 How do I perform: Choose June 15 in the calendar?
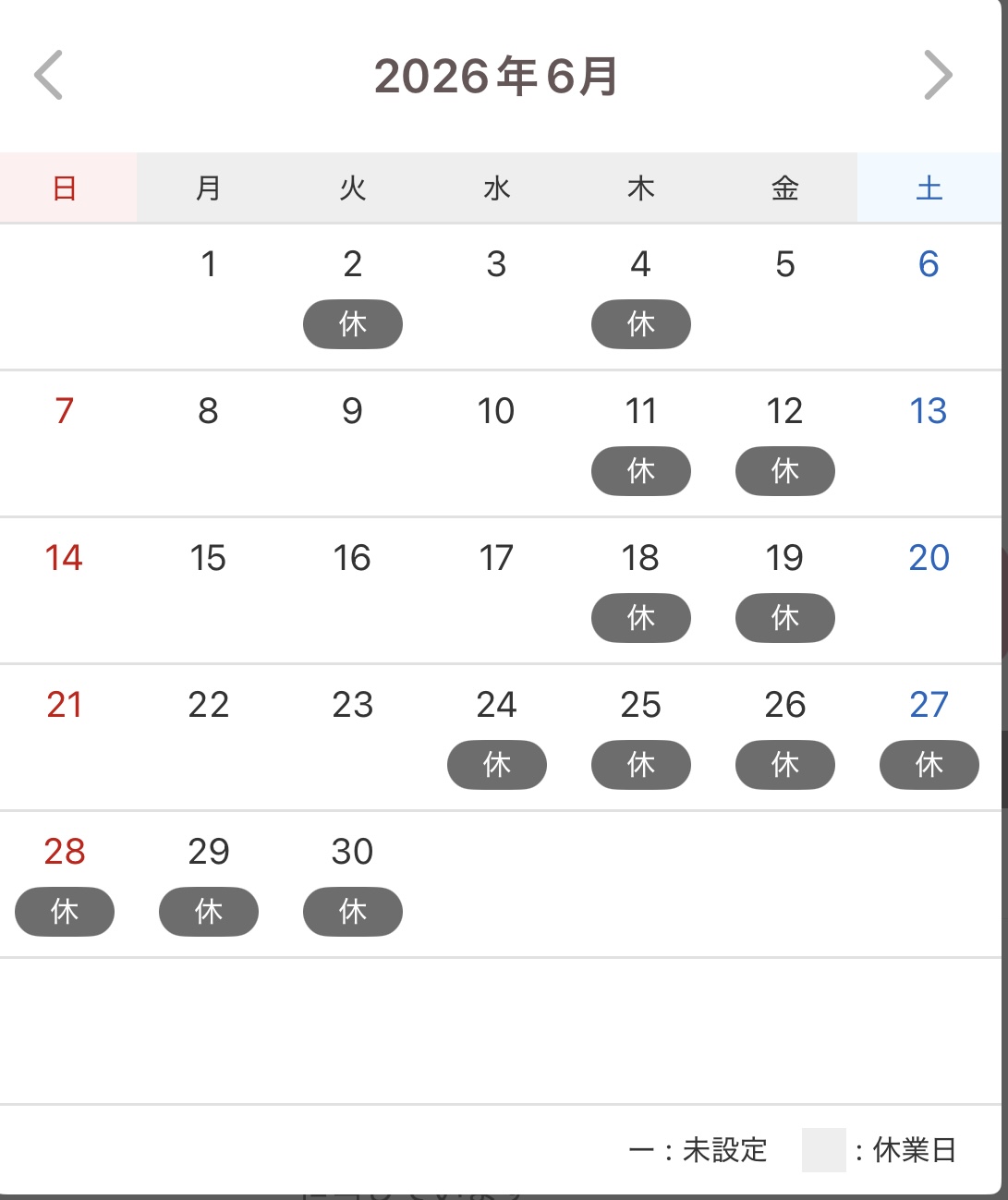coord(208,558)
